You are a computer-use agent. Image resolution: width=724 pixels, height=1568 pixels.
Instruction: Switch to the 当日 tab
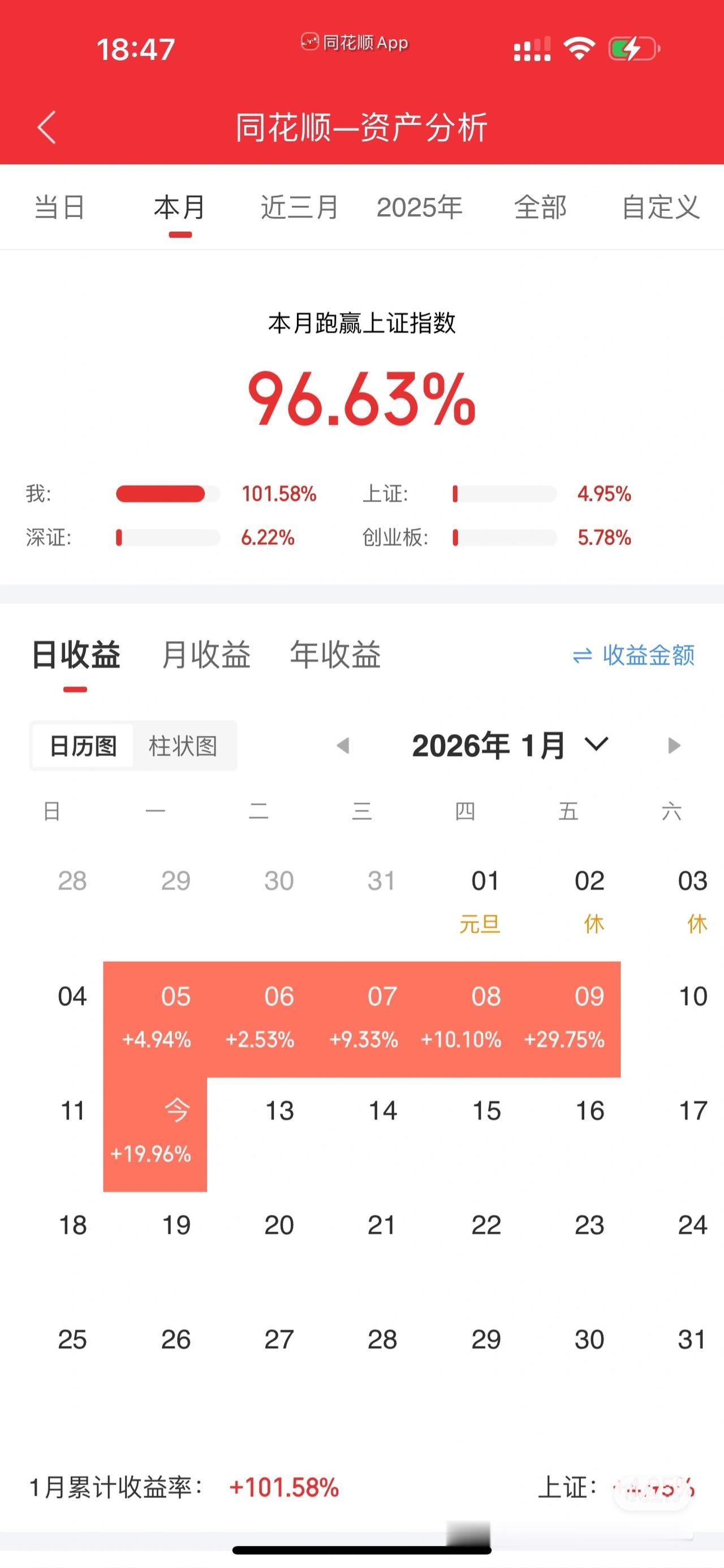click(60, 207)
